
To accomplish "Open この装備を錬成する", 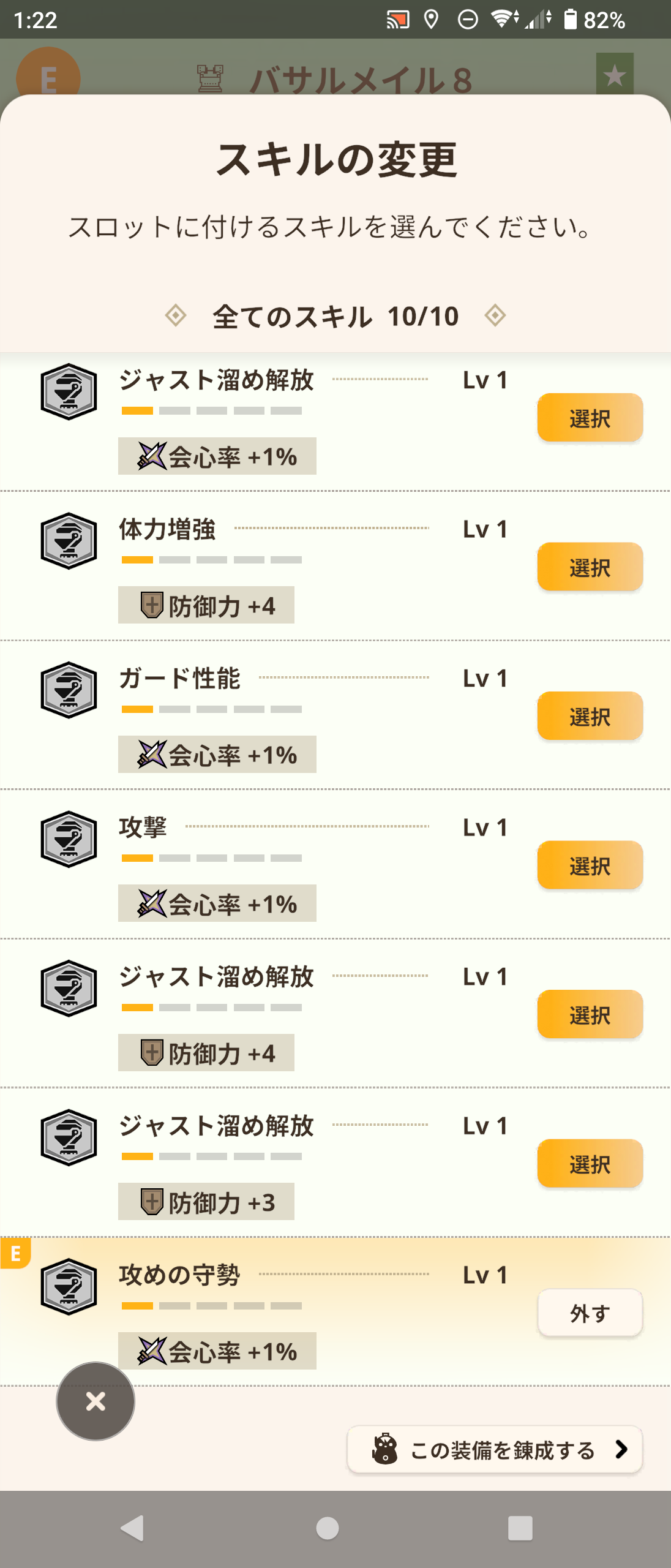I will coord(495,1450).
